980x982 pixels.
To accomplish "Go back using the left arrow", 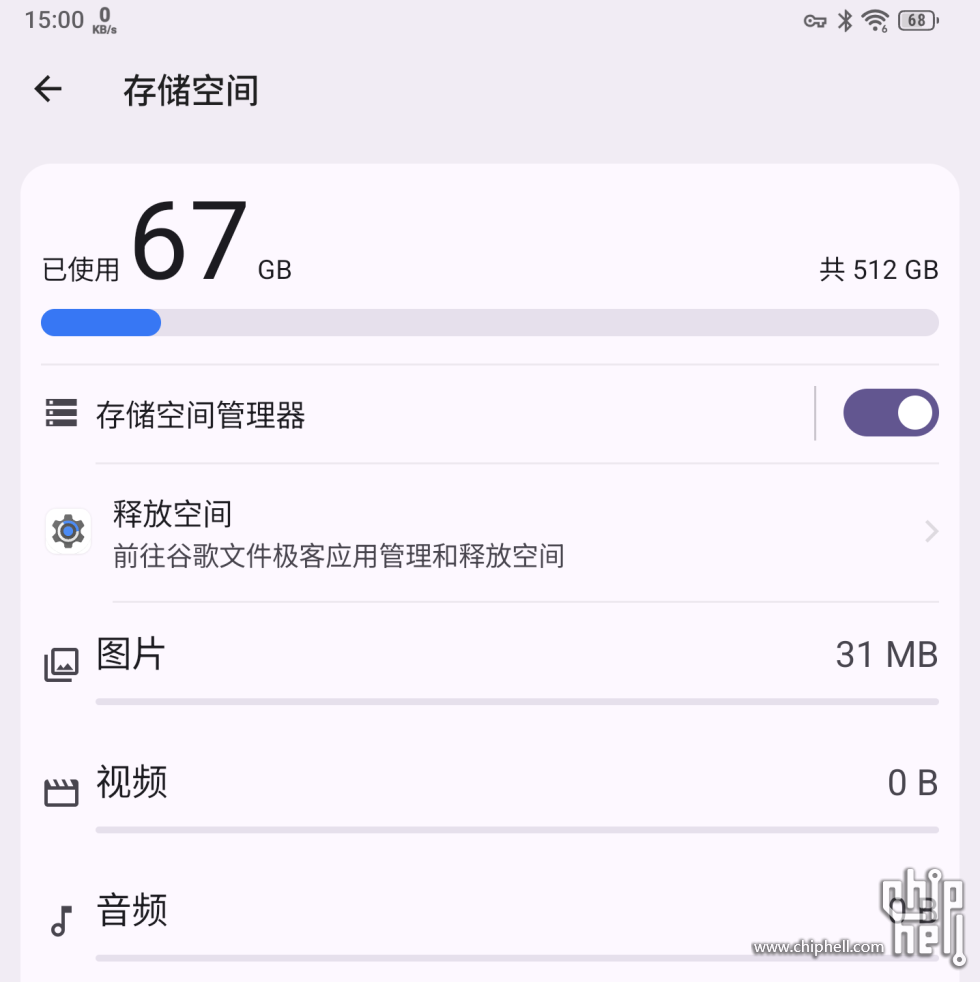I will tap(47, 90).
